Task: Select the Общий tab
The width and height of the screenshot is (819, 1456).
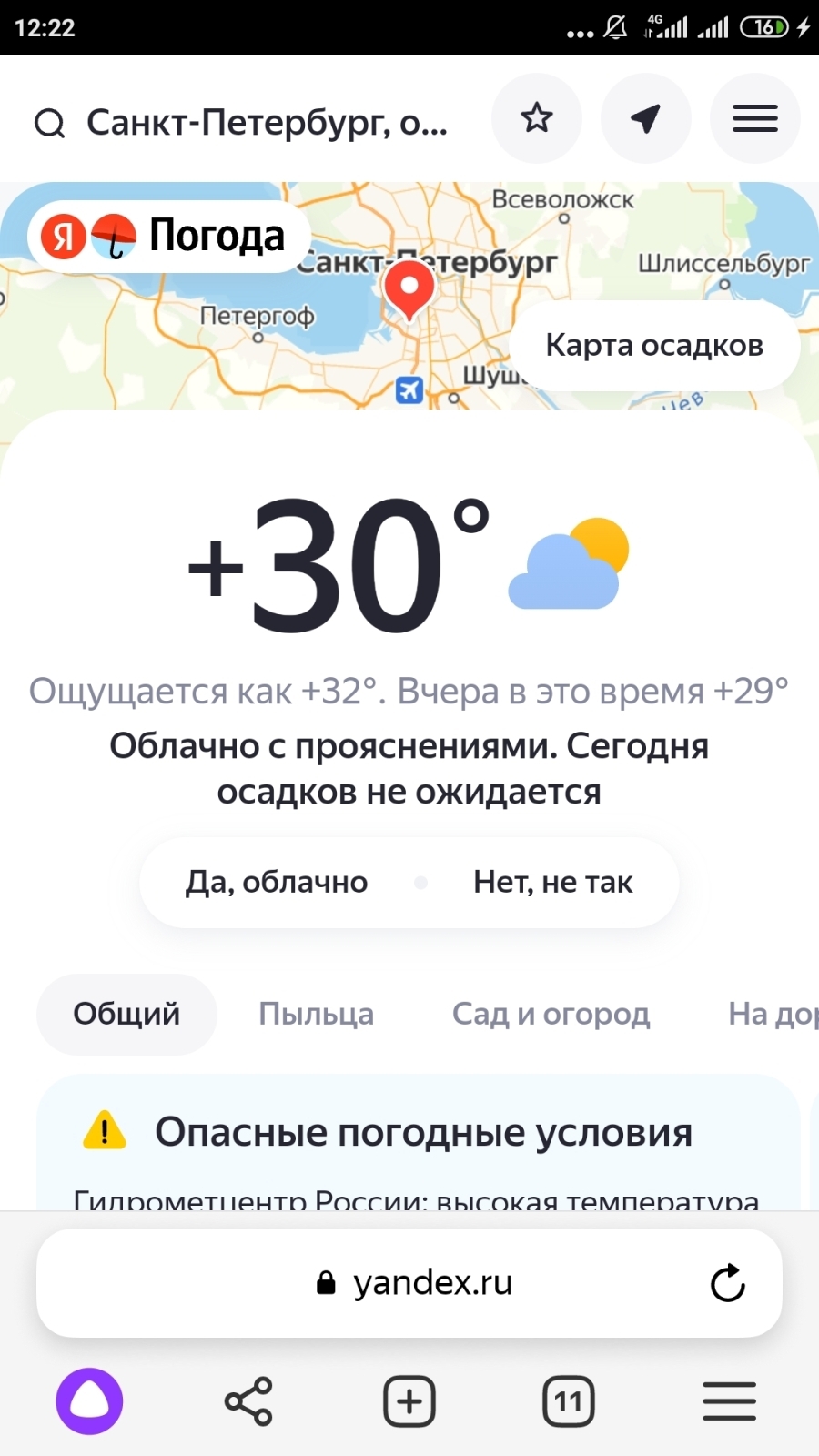Action: coord(126,1014)
